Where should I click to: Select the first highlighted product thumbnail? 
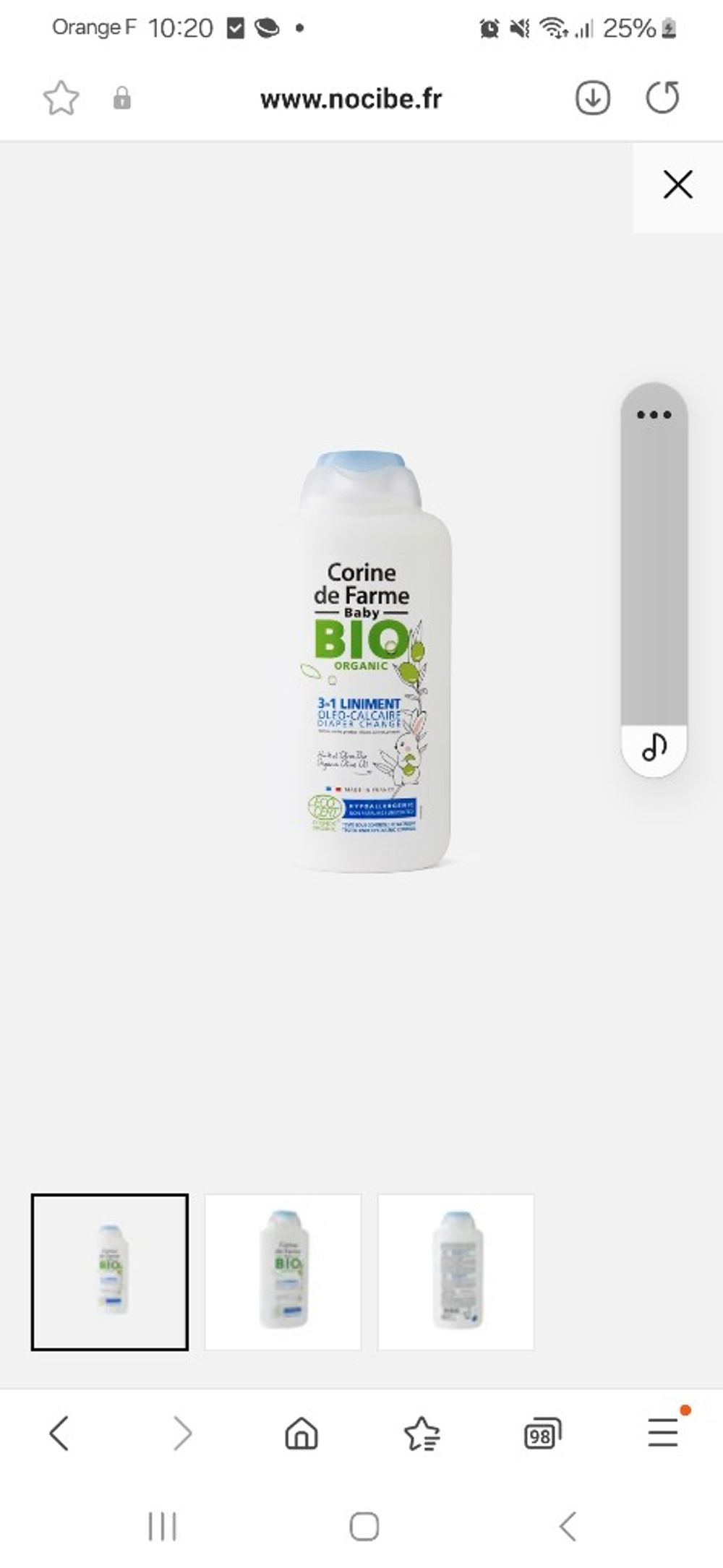point(110,1272)
